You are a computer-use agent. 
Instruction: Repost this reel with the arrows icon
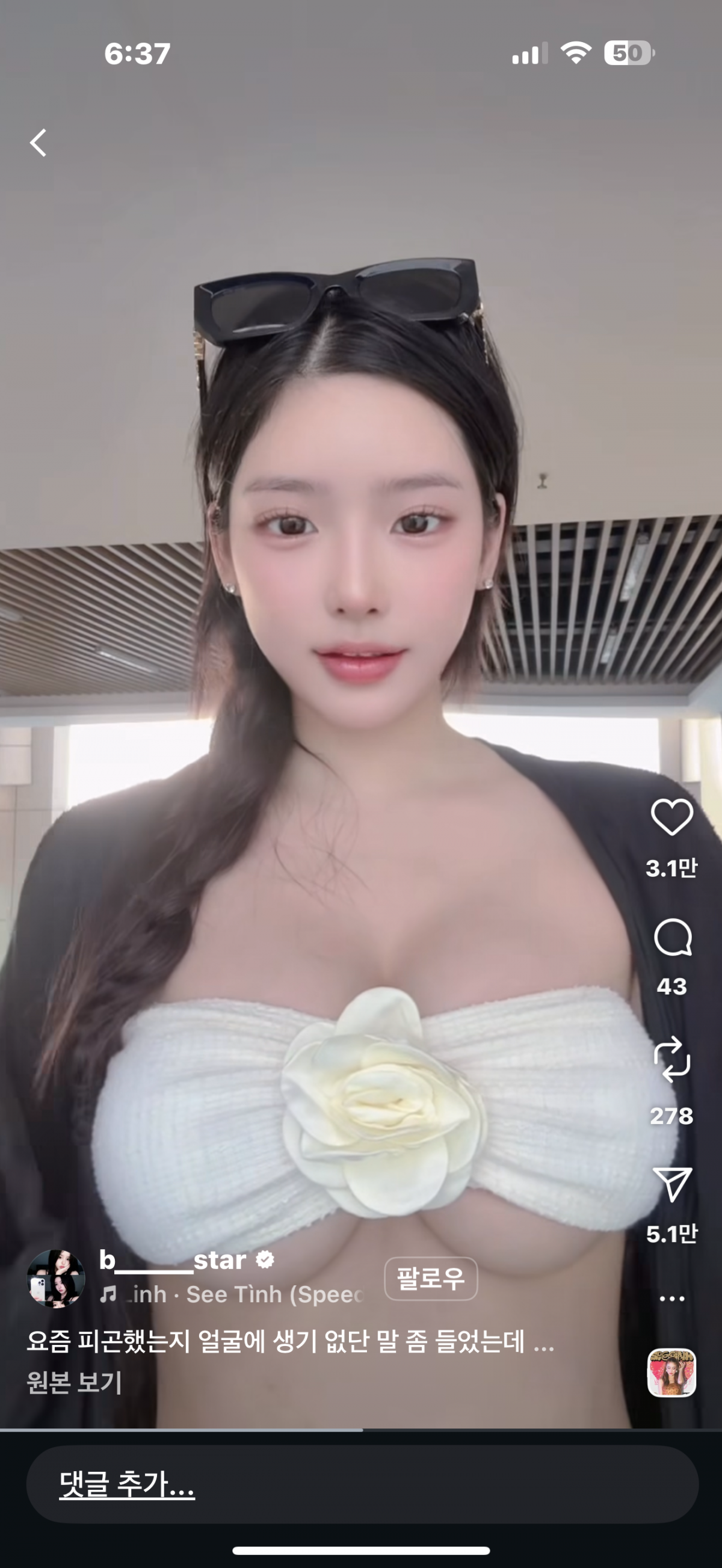[671, 1059]
